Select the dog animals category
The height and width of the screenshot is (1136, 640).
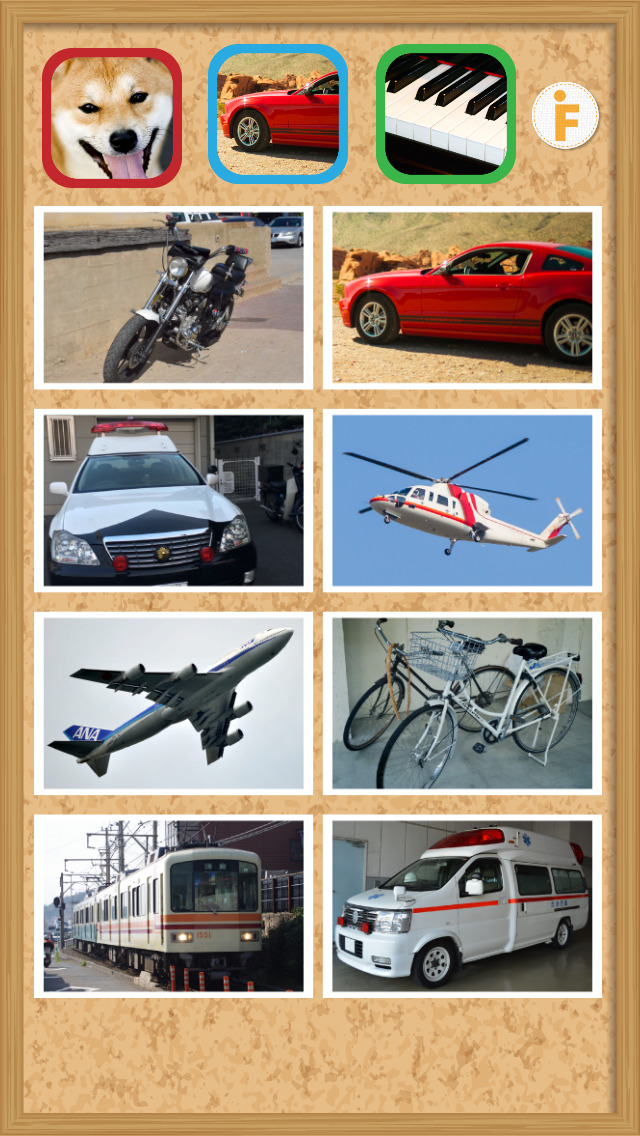point(112,117)
